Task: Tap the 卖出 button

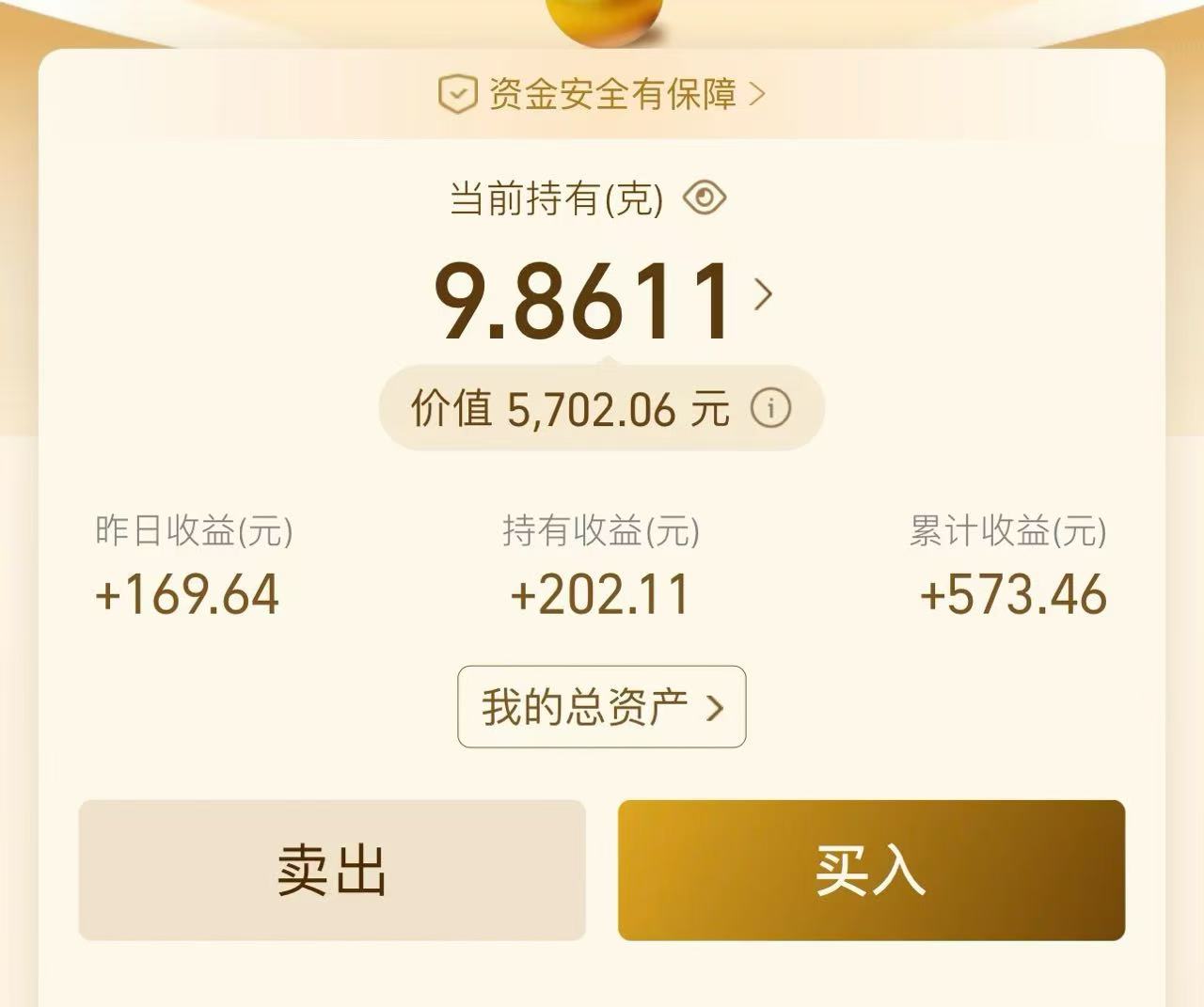Action: [332, 870]
